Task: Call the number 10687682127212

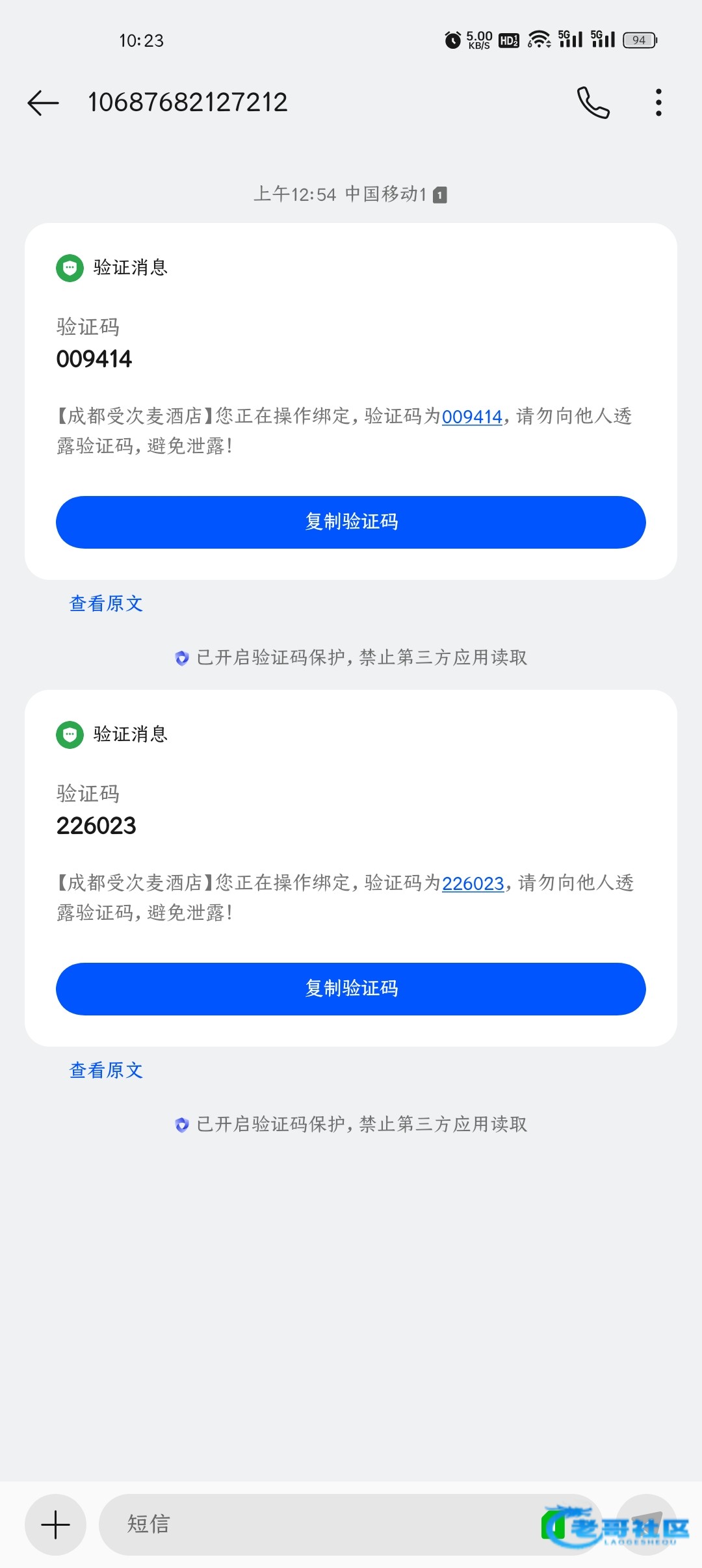Action: (x=593, y=103)
